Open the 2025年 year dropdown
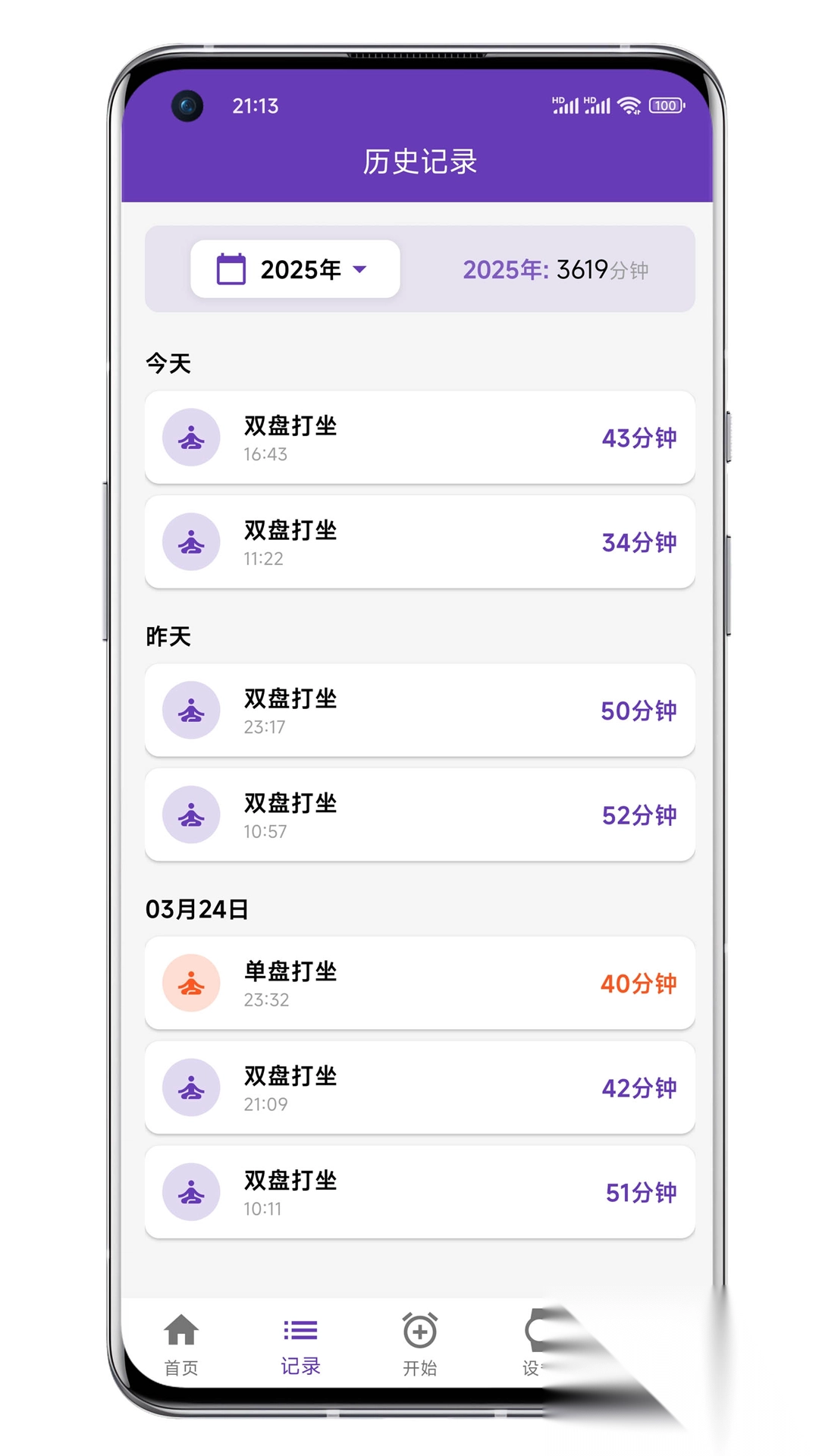The image size is (819, 1456). coord(295,268)
